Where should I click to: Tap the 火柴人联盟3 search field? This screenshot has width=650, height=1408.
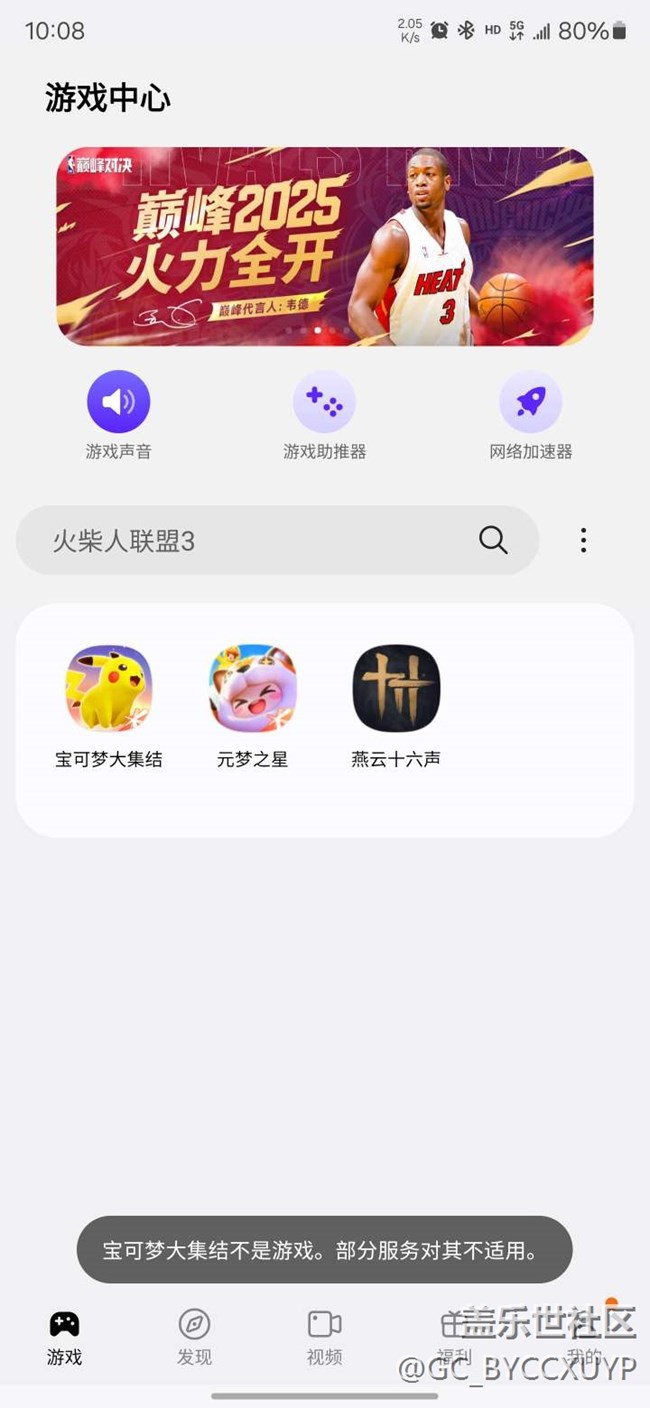250,541
